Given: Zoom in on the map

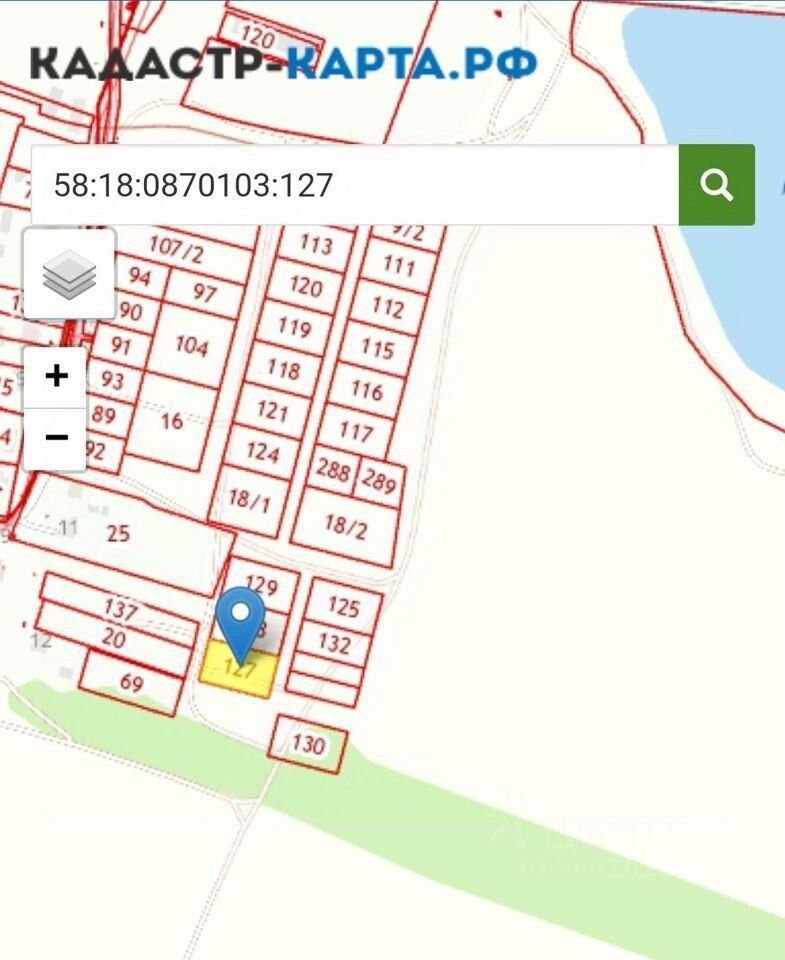Looking at the screenshot, I should 56,377.
